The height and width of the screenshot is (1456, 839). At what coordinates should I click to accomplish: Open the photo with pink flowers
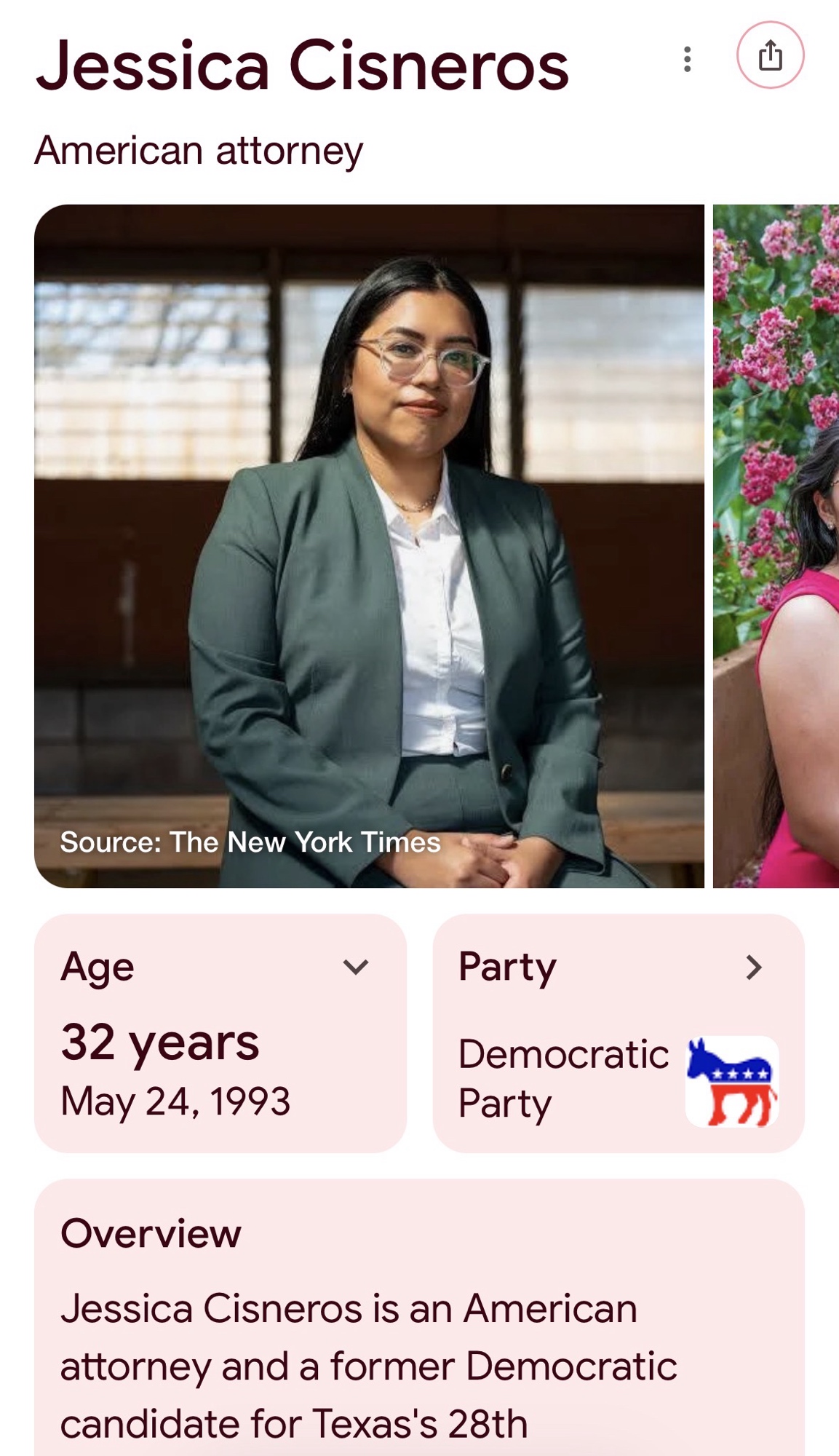(776, 546)
